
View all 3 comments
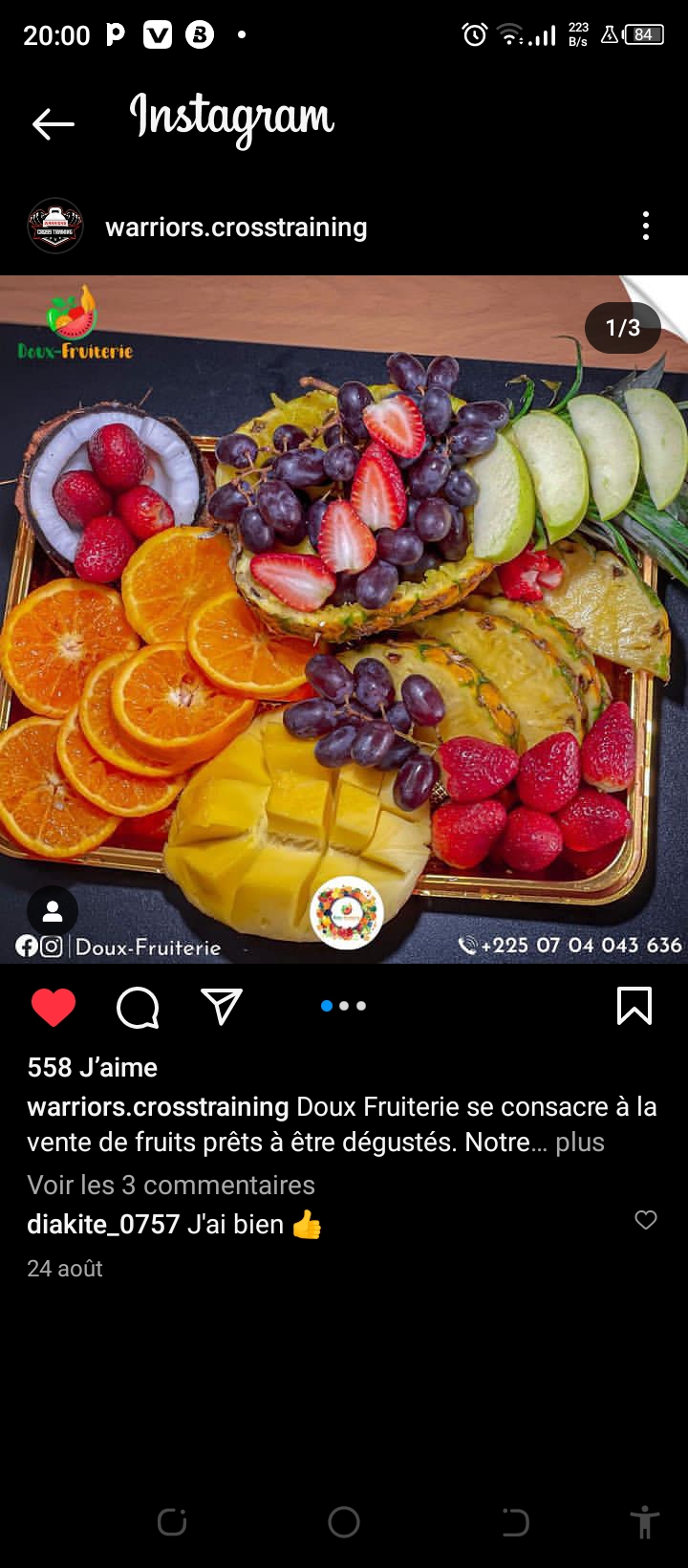point(171,1185)
